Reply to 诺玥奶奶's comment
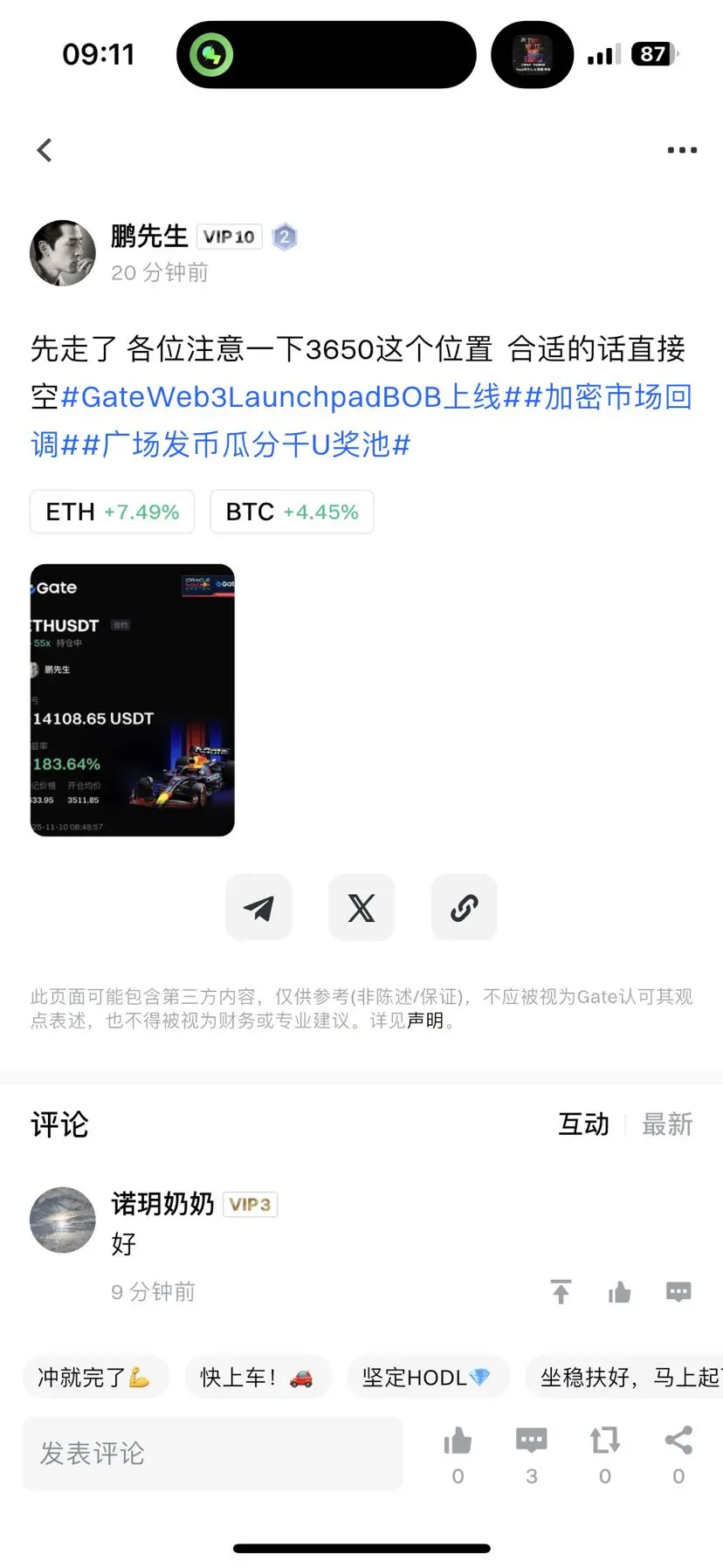The width and height of the screenshot is (723, 1568). click(679, 1291)
